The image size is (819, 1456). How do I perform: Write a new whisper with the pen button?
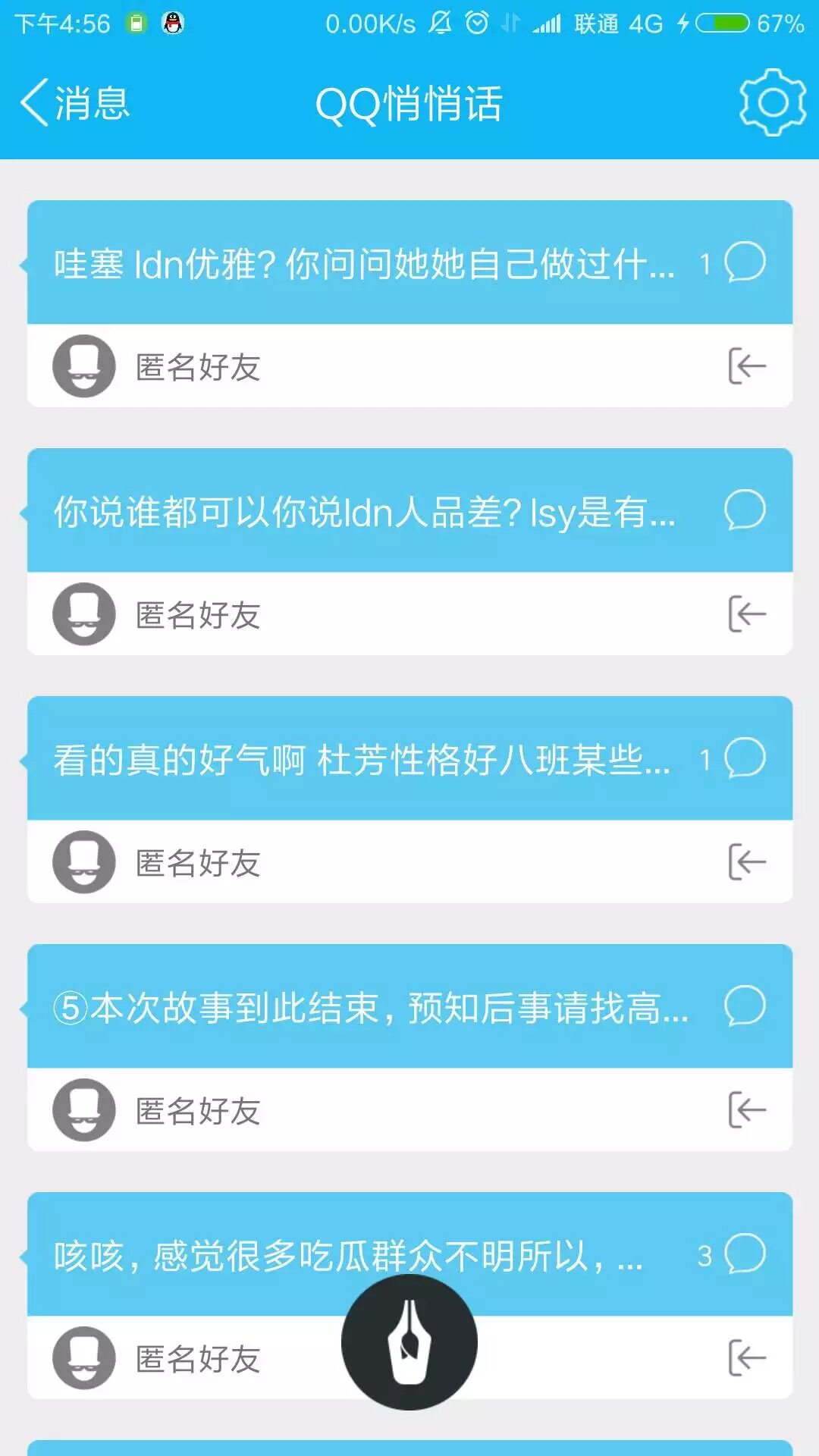pos(409,1342)
